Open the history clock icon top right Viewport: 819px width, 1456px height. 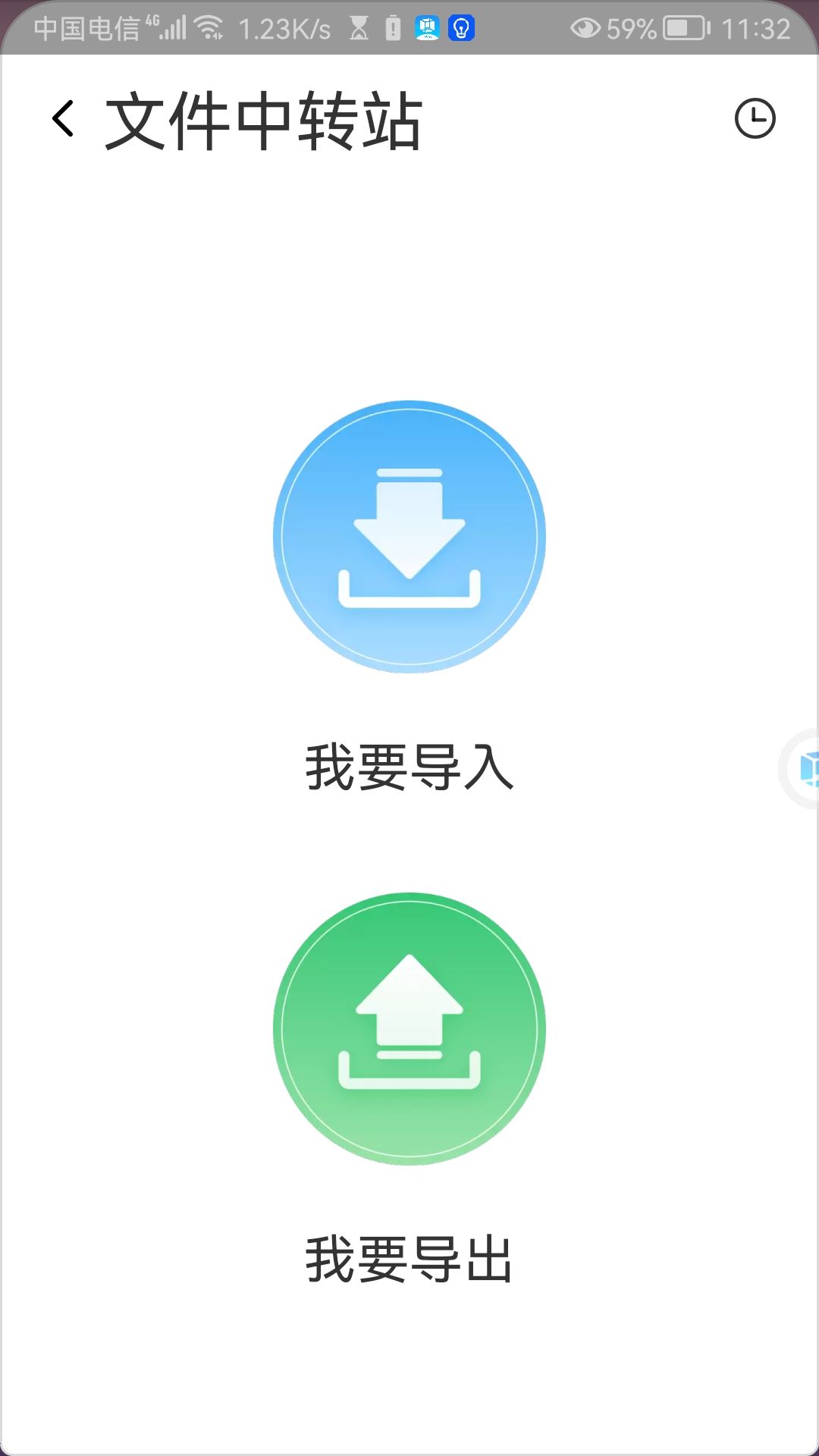click(x=755, y=119)
